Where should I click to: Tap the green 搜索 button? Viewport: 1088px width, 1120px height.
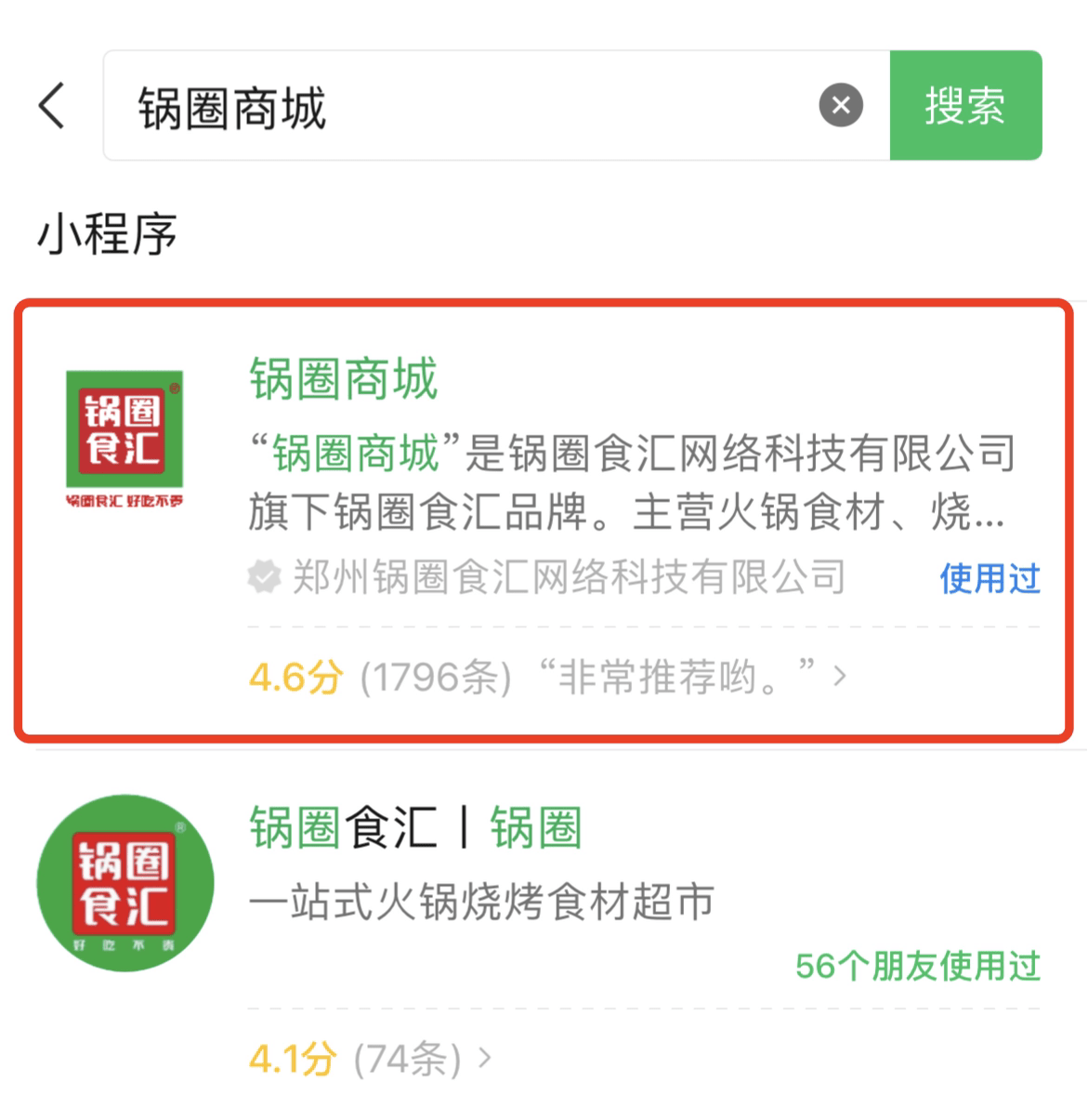965,106
